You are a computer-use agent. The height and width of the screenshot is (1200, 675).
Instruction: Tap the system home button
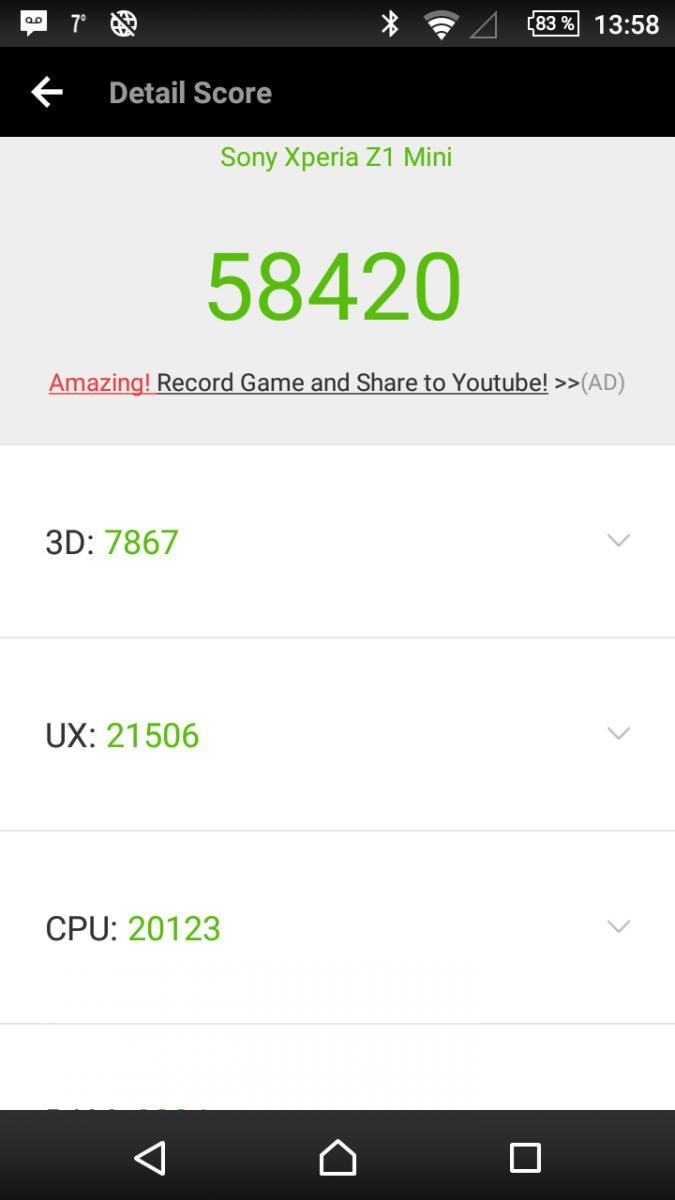pyautogui.click(x=337, y=1157)
